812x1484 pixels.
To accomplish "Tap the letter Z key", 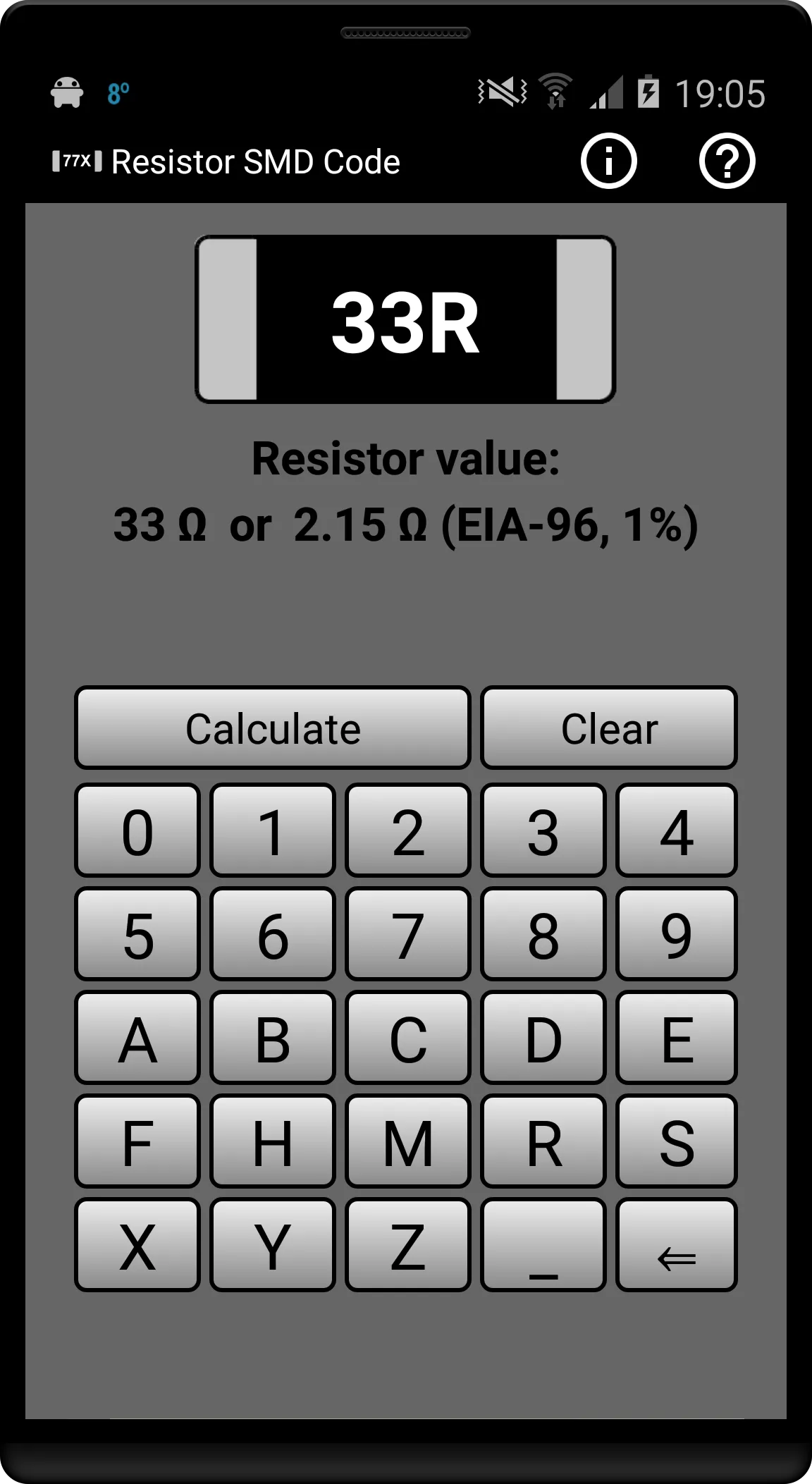I will (x=407, y=1245).
